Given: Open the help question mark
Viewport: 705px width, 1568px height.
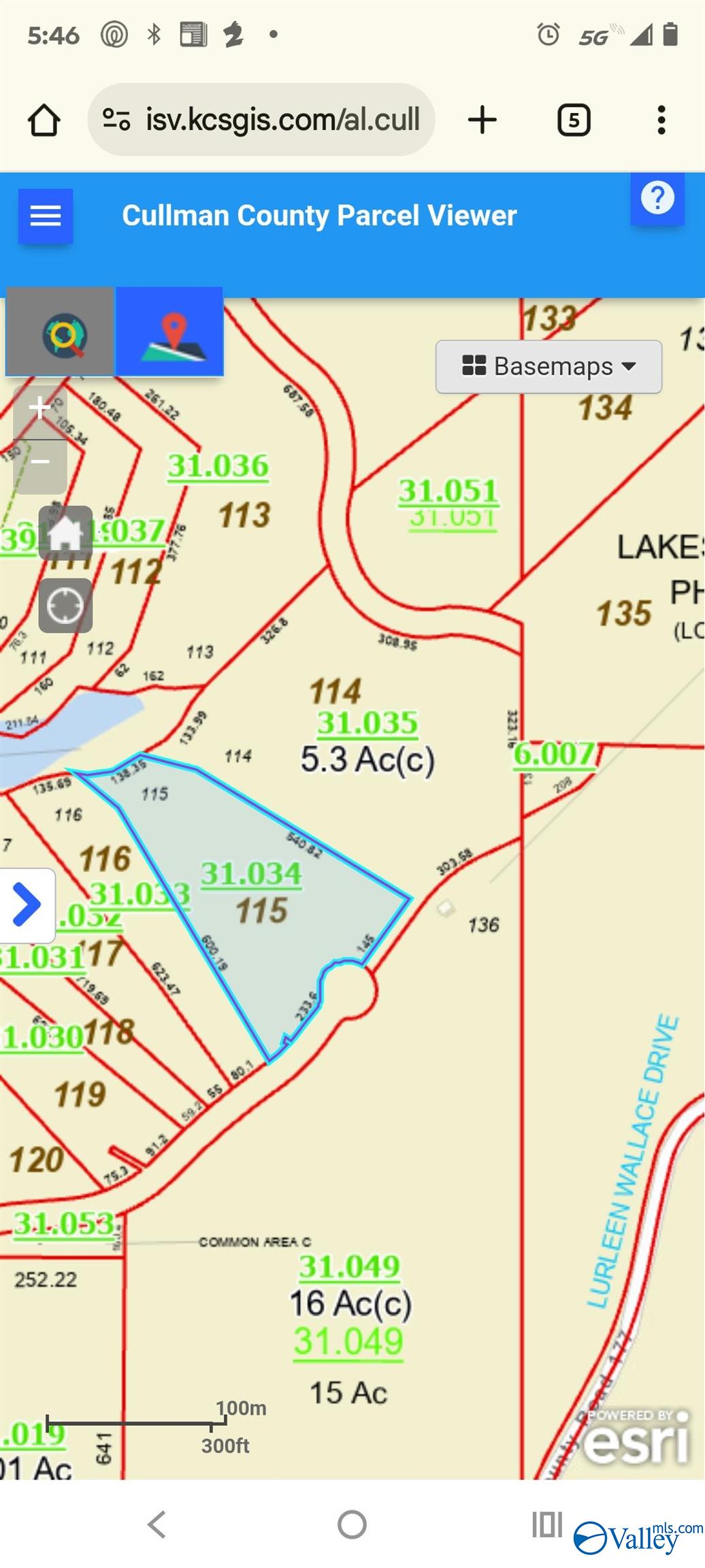Looking at the screenshot, I should pyautogui.click(x=657, y=198).
